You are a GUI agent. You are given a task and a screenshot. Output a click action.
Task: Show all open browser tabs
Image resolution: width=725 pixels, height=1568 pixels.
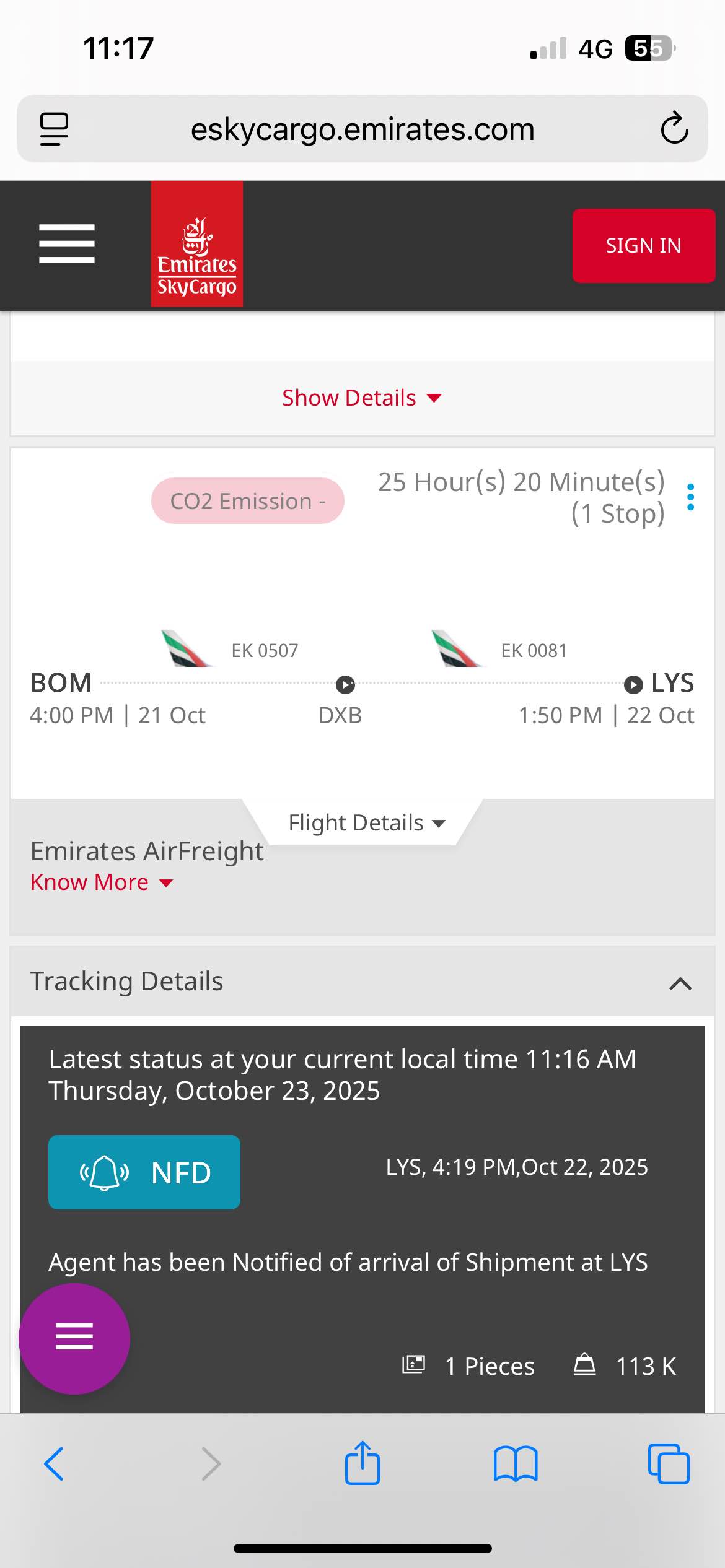pyautogui.click(x=669, y=1464)
